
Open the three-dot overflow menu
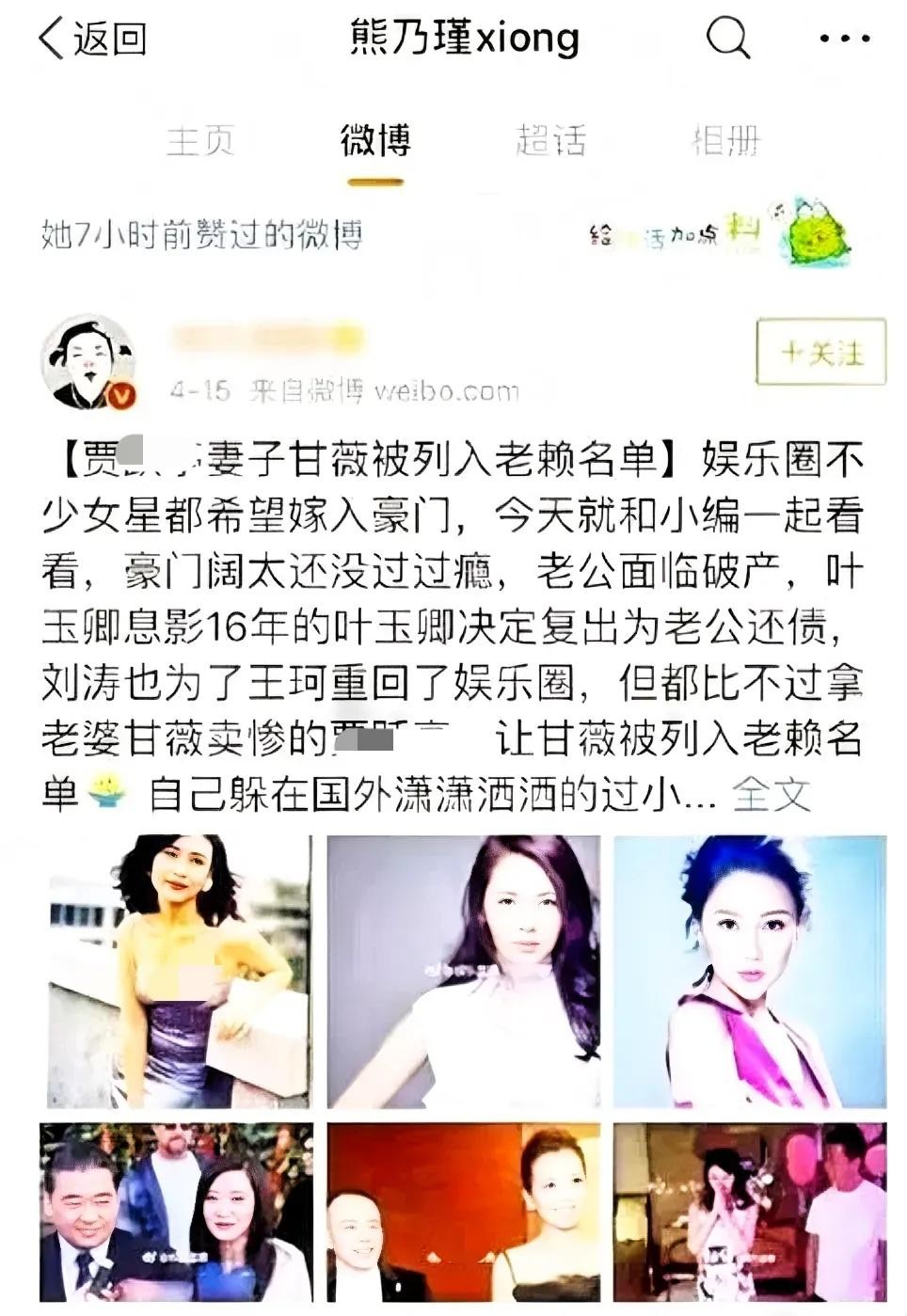coord(843,40)
